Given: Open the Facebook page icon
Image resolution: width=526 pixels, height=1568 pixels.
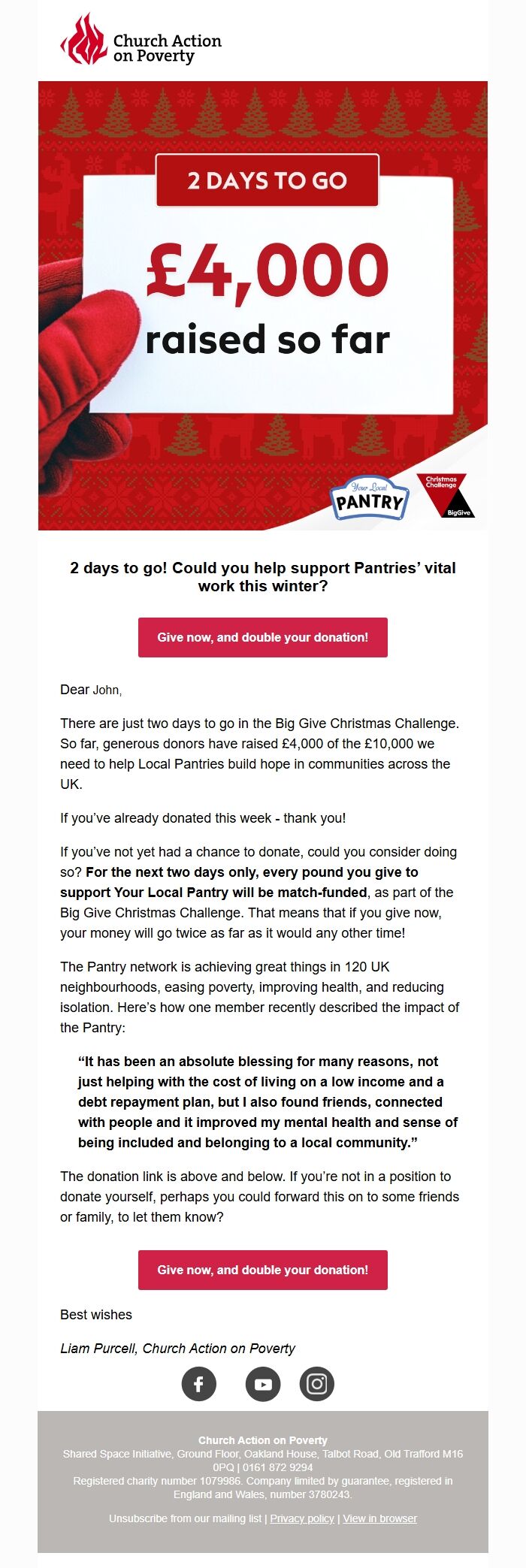Looking at the screenshot, I should point(199,1384).
